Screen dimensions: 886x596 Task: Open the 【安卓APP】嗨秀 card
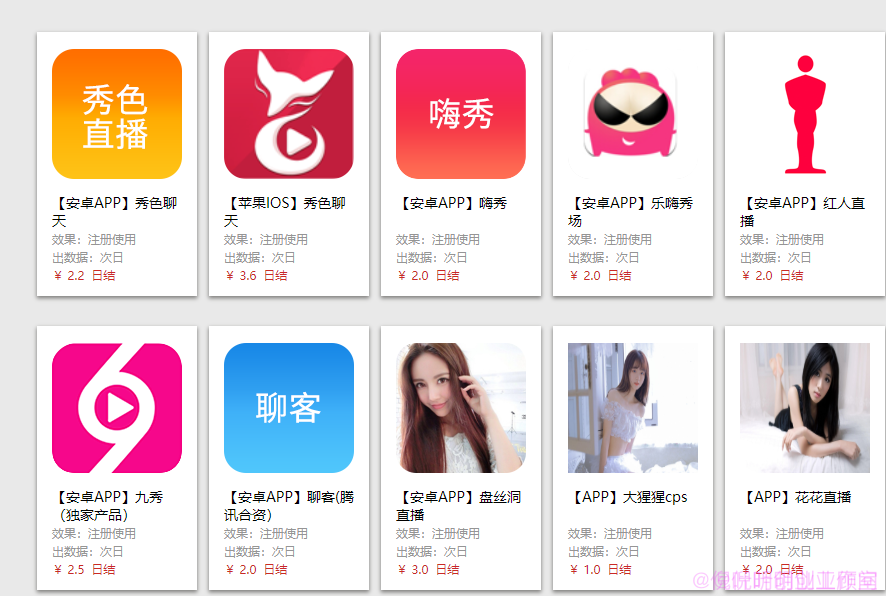tap(460, 164)
